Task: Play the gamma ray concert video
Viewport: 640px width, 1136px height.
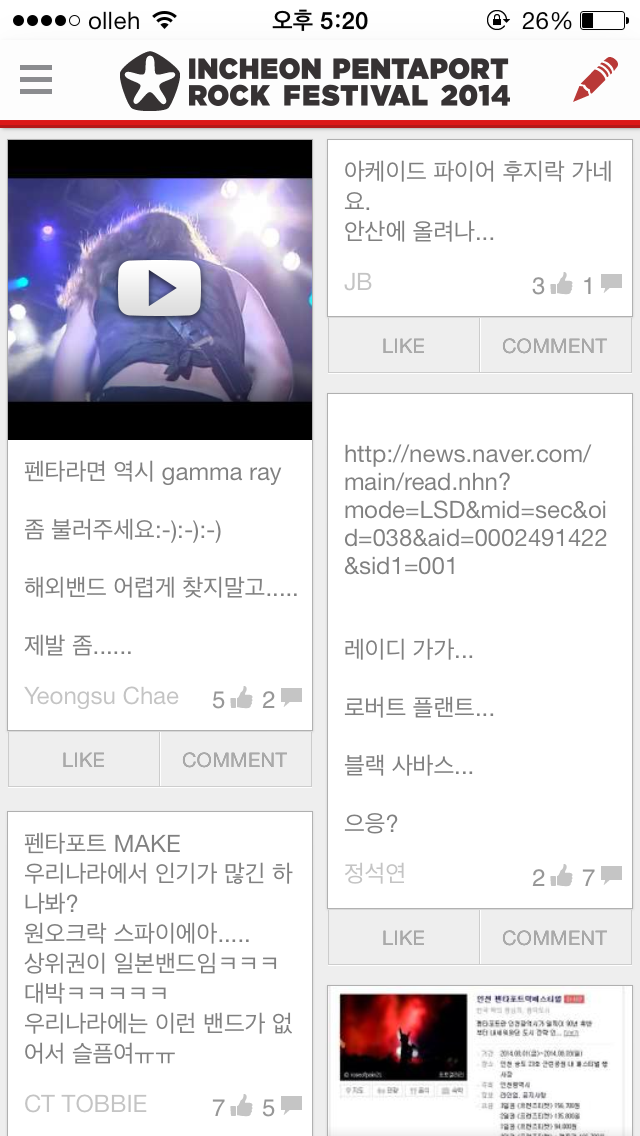Action: tap(160, 288)
